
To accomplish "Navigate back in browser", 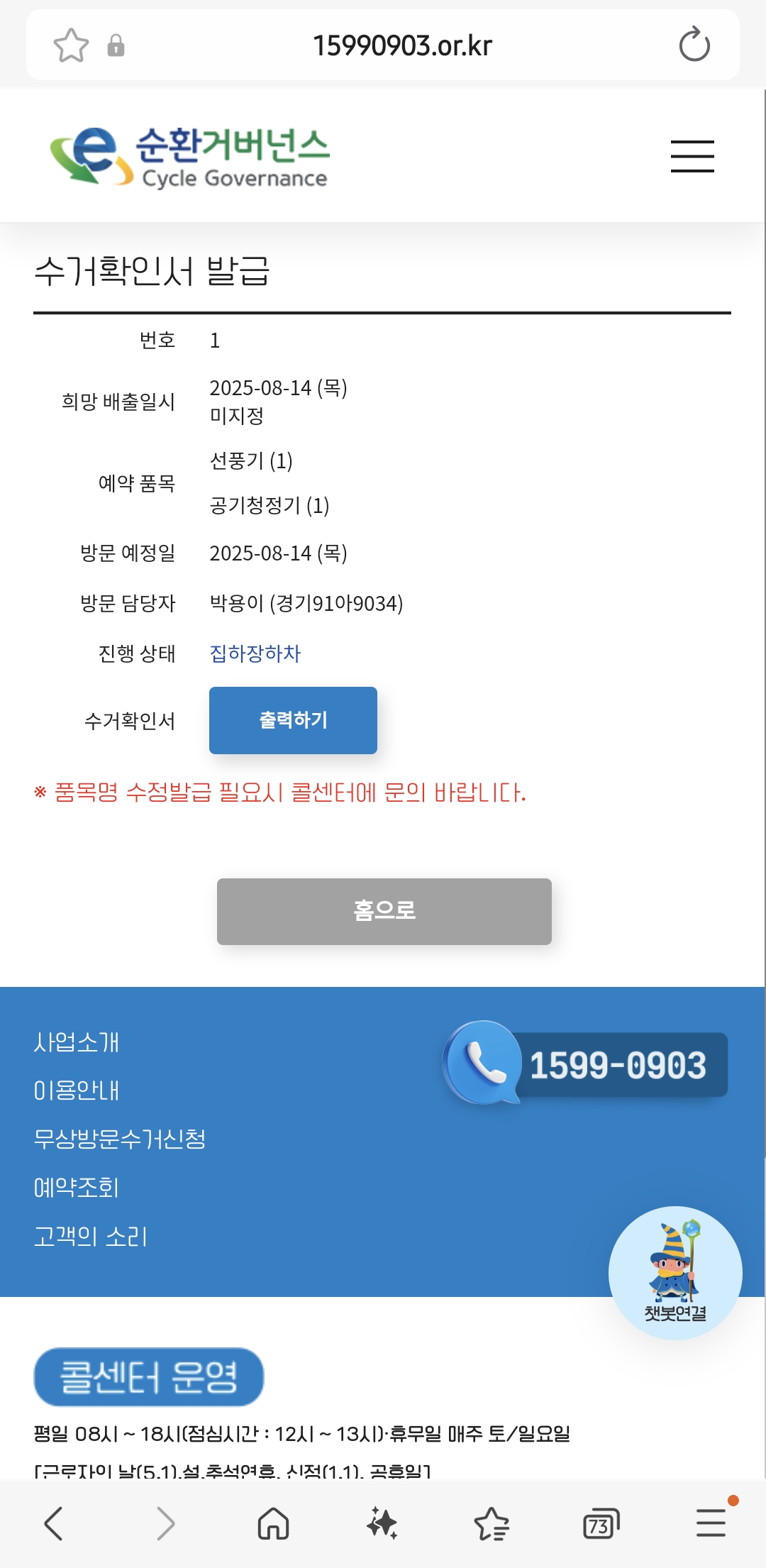I will click(54, 1523).
